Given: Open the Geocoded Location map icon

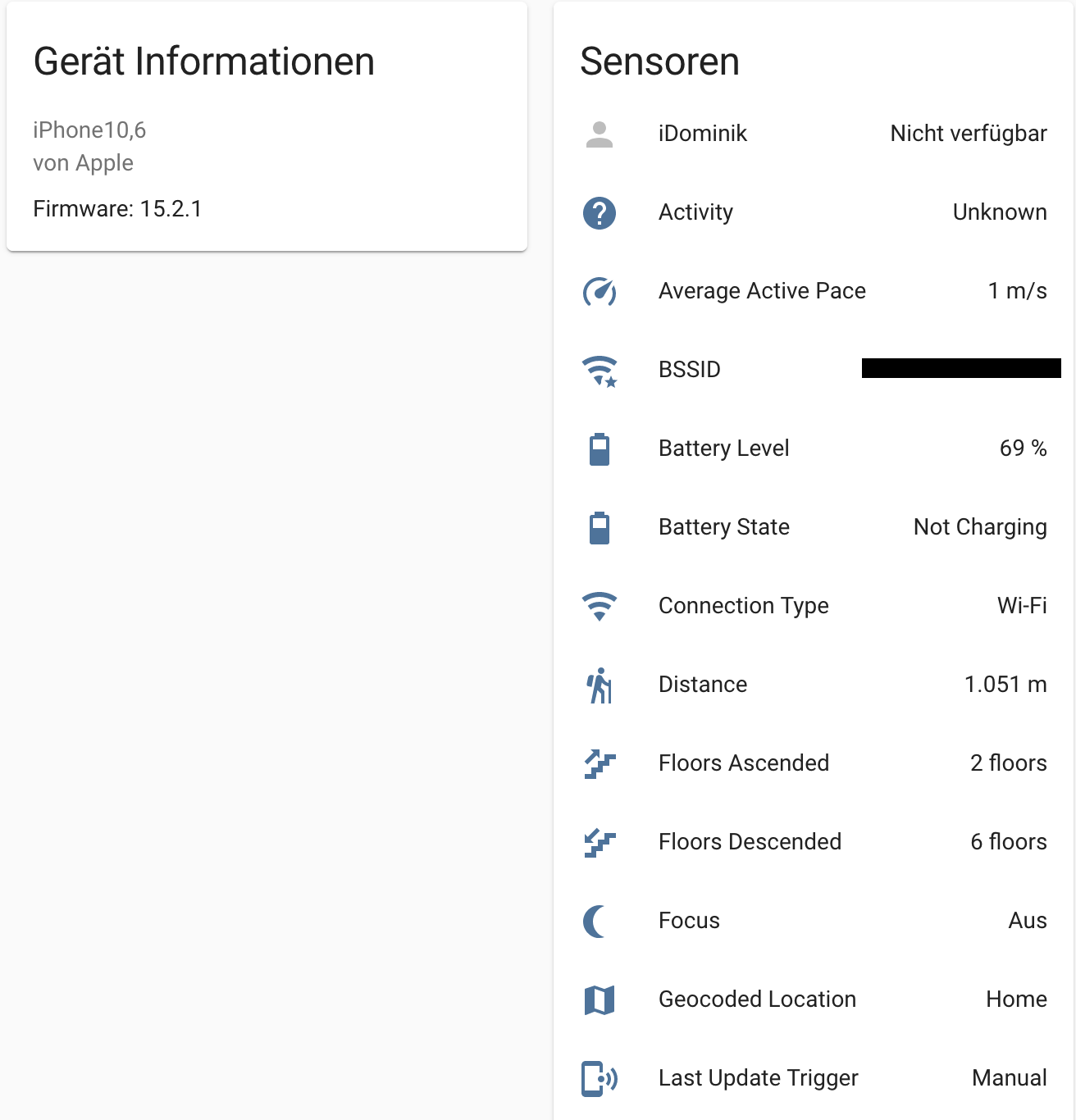Looking at the screenshot, I should coord(600,999).
